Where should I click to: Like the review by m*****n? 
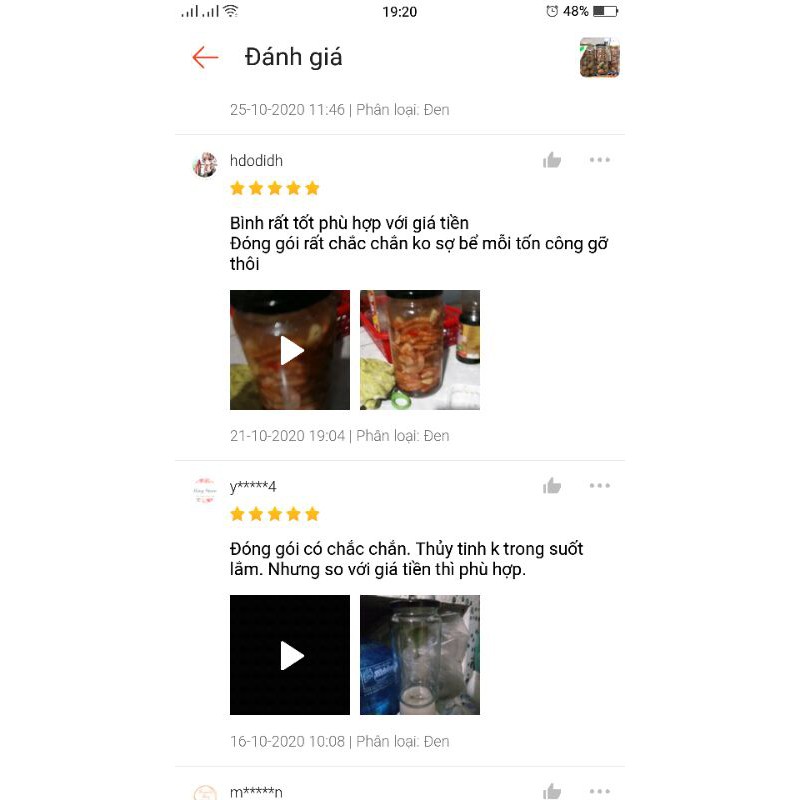coord(552,791)
